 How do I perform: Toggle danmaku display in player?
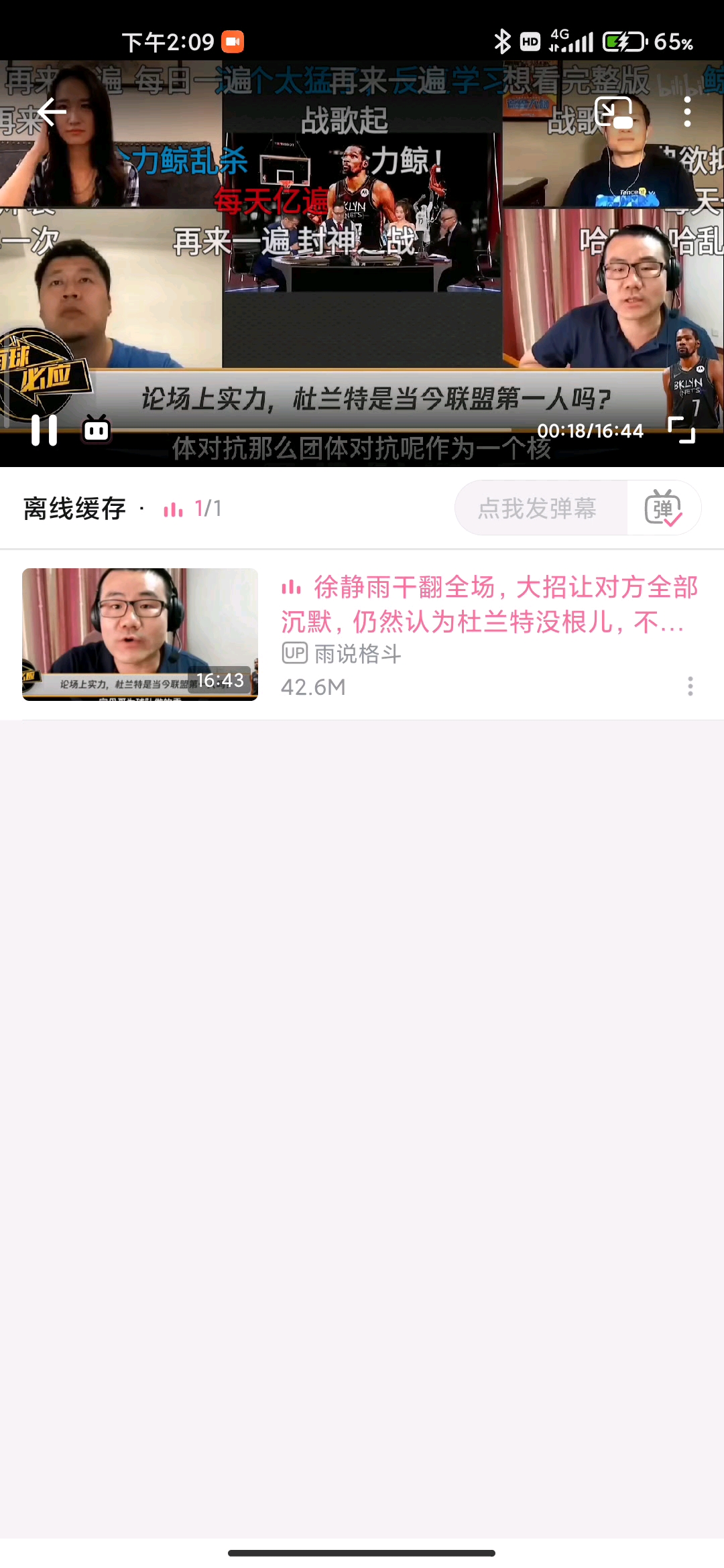96,429
